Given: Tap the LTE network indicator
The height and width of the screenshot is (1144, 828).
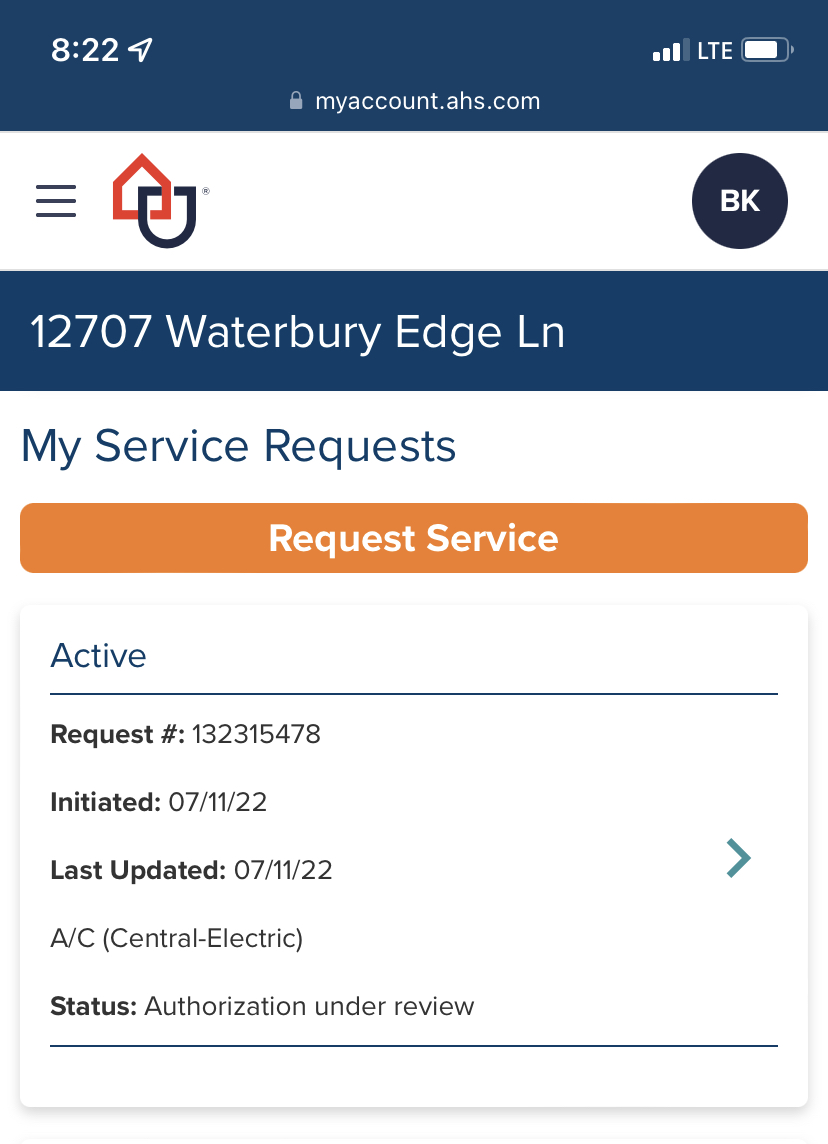Looking at the screenshot, I should tap(716, 49).
